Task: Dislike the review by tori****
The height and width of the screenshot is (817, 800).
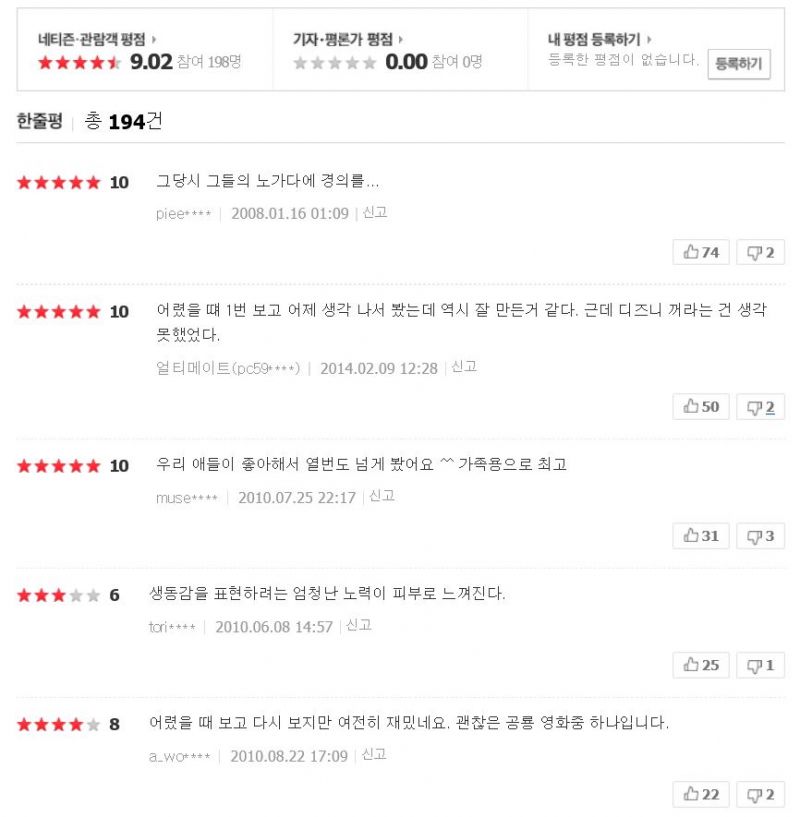Action: pyautogui.click(x=760, y=665)
